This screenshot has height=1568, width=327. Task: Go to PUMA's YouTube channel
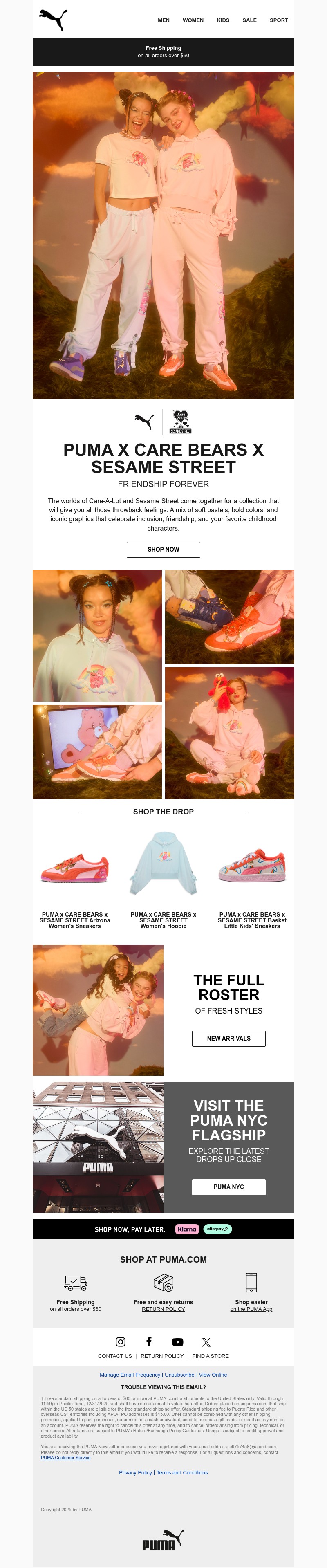coord(177,1341)
